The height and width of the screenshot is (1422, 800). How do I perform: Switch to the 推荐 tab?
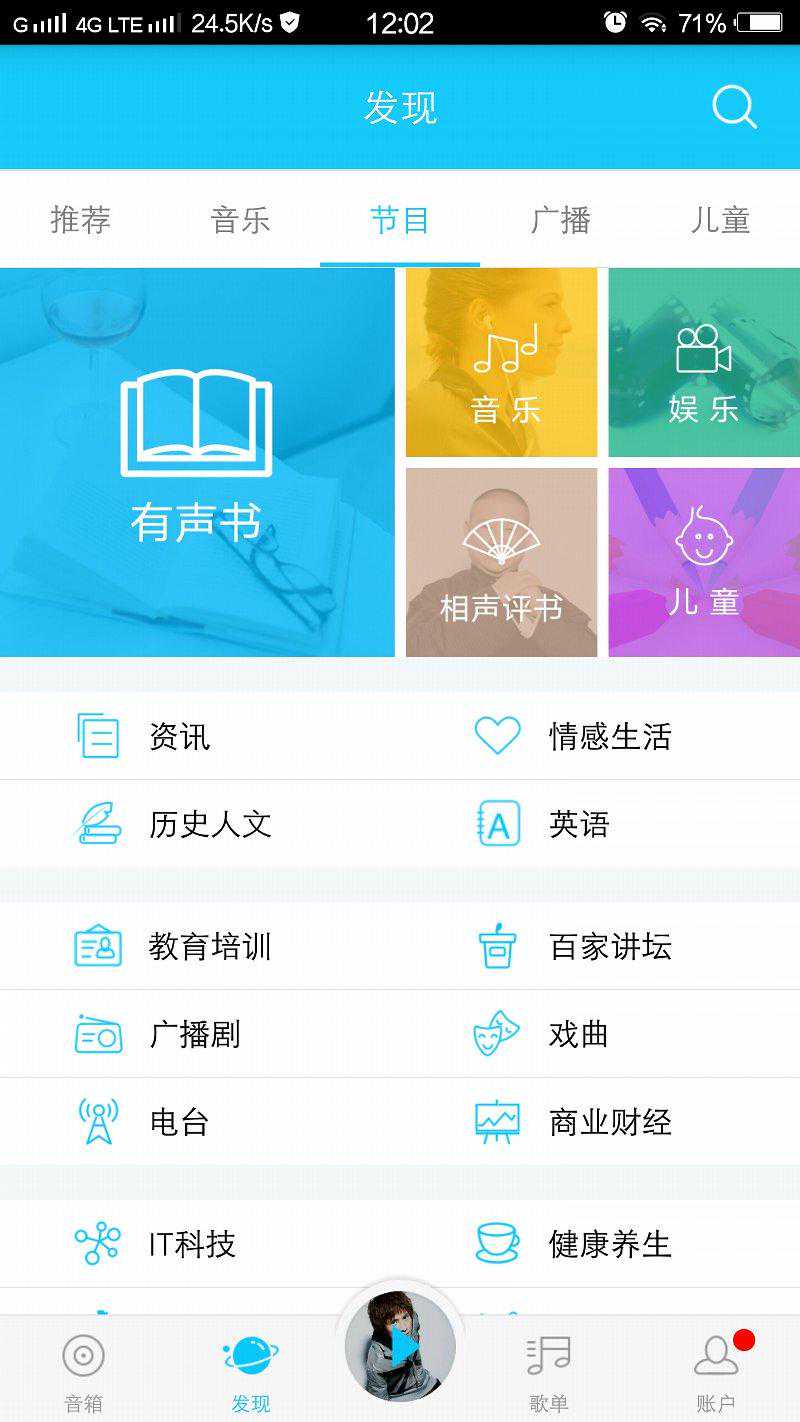(80, 220)
